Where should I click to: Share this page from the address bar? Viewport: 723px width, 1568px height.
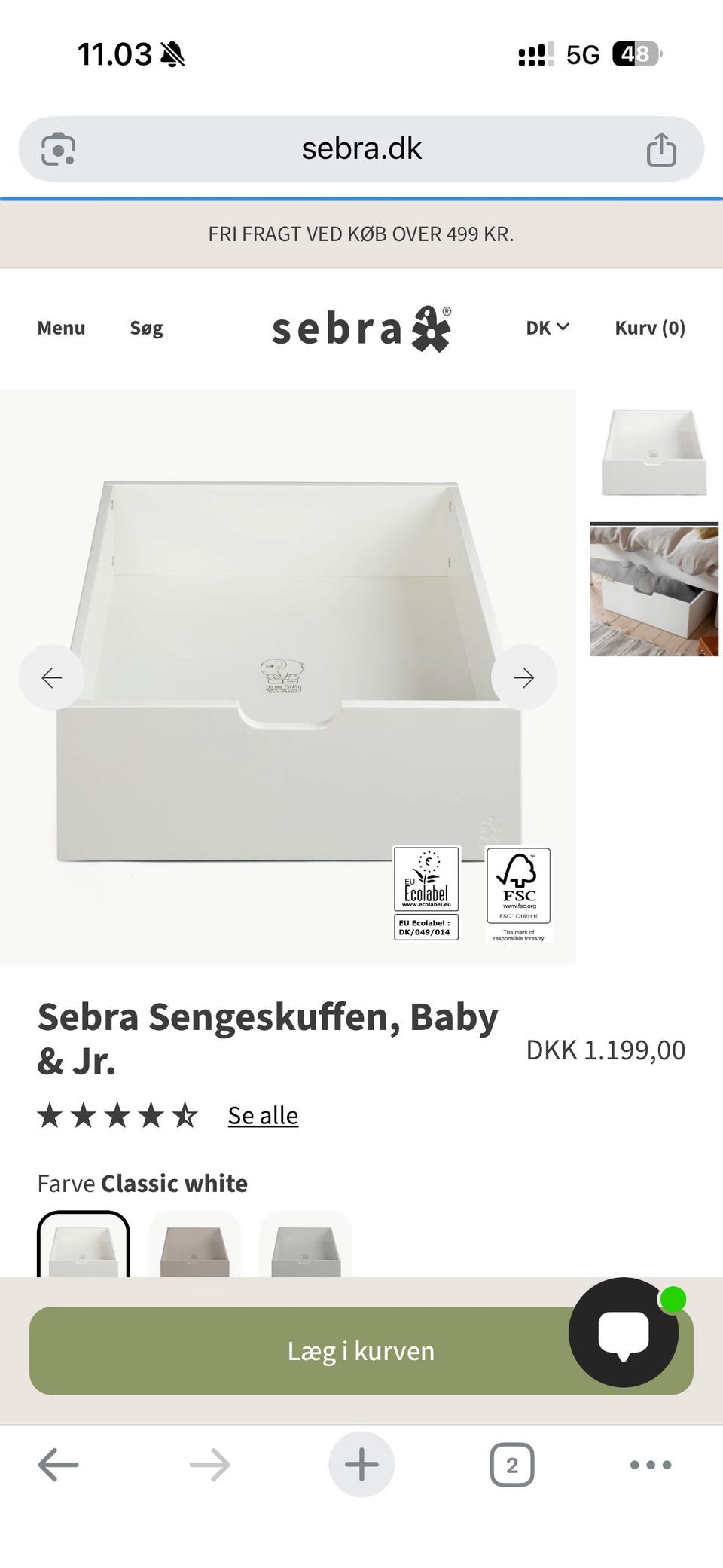[x=661, y=148]
